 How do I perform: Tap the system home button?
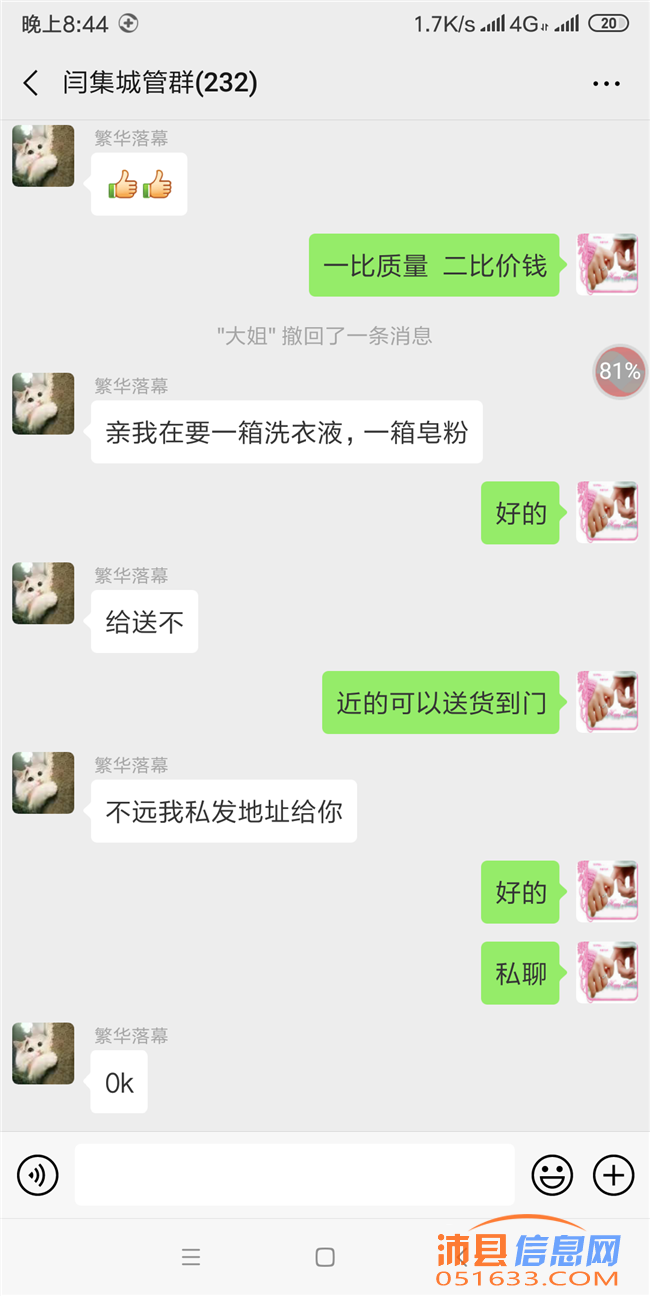pos(325,1257)
